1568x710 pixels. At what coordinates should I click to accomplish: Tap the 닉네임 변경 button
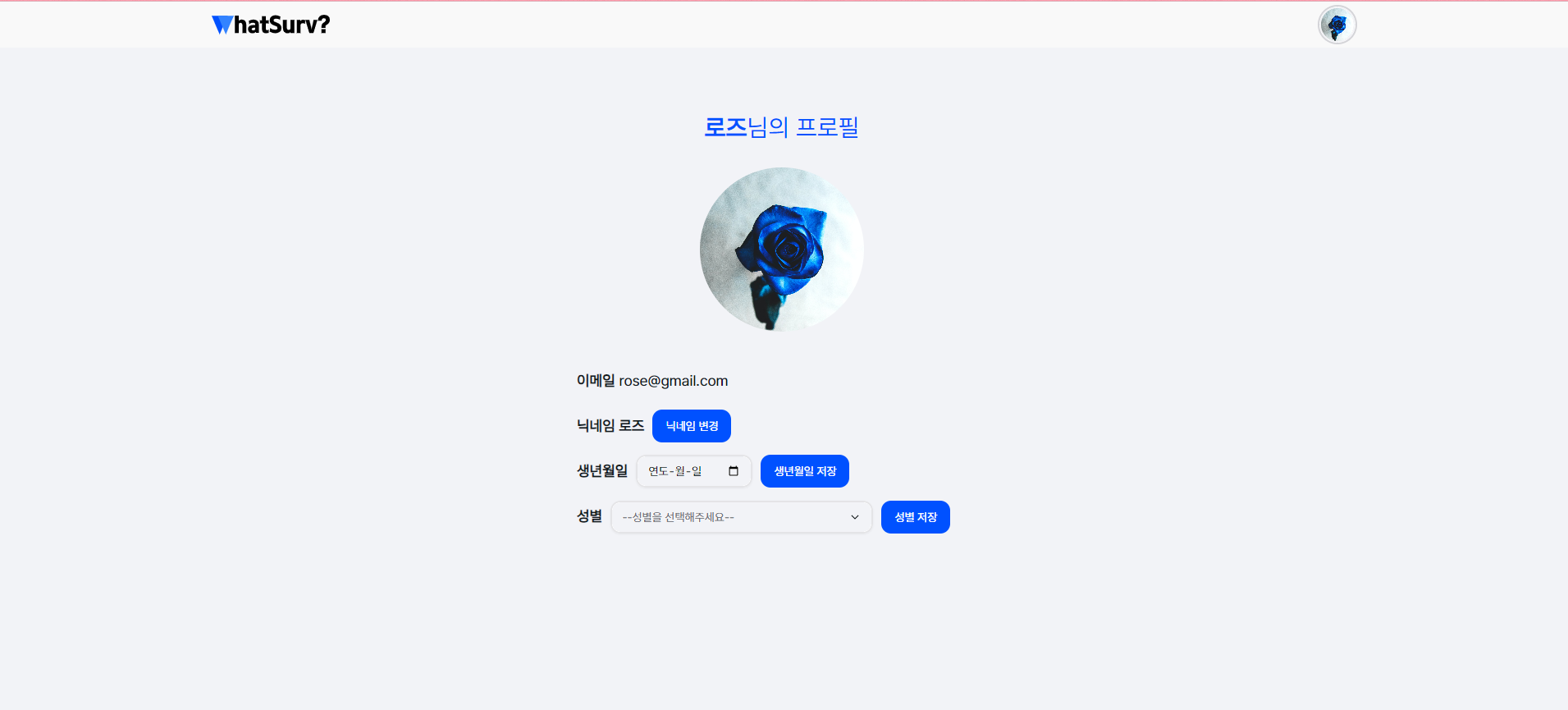tap(691, 426)
